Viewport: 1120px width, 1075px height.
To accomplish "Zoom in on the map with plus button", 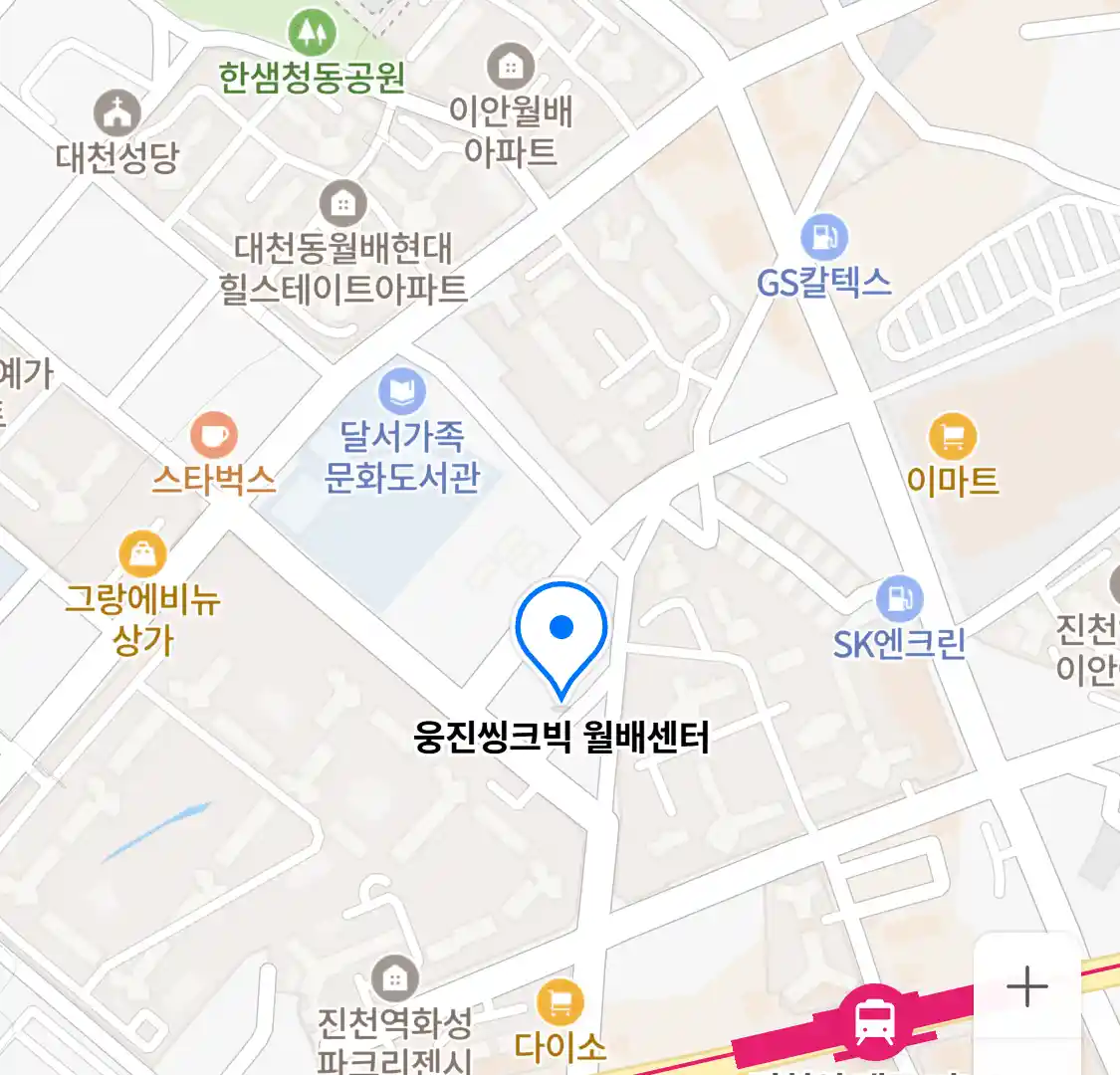I will pos(1026,986).
